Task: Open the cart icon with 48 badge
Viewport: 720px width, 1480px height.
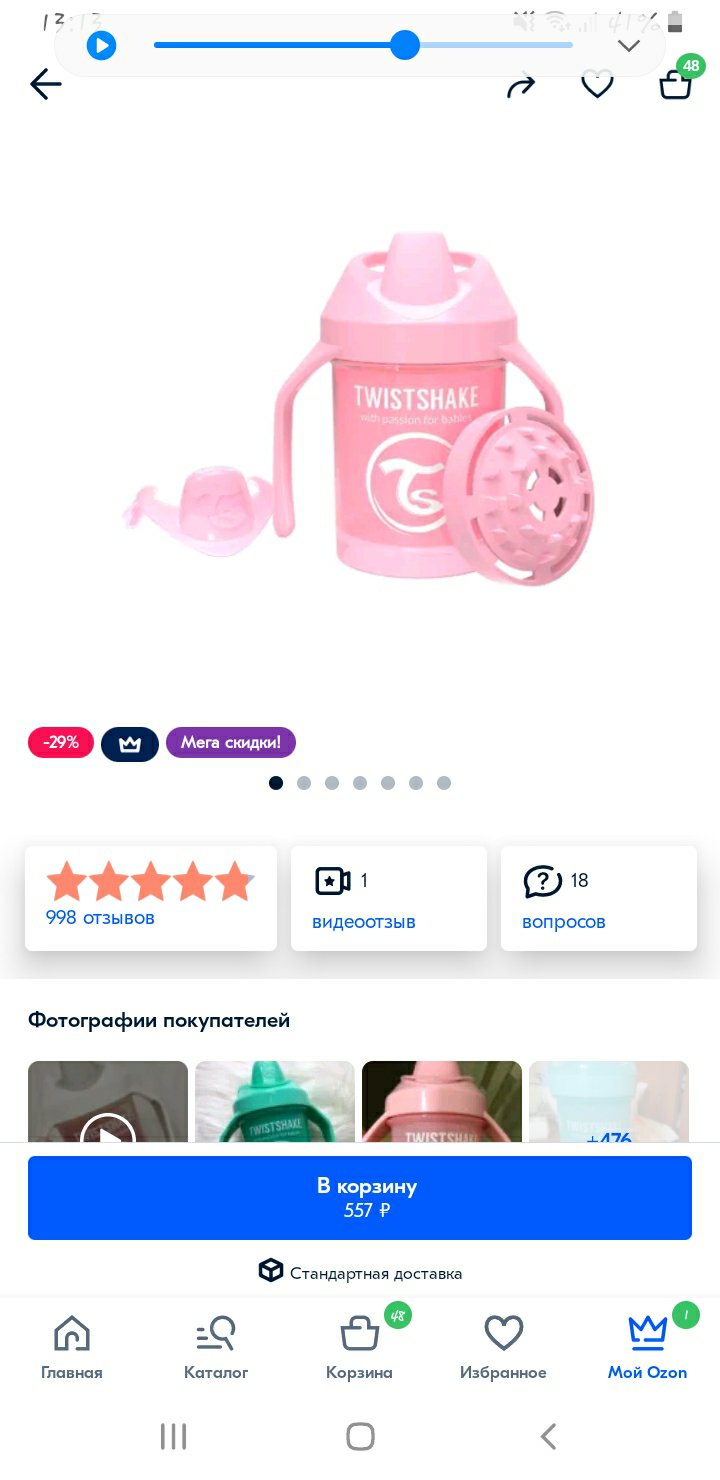Action: point(677,82)
